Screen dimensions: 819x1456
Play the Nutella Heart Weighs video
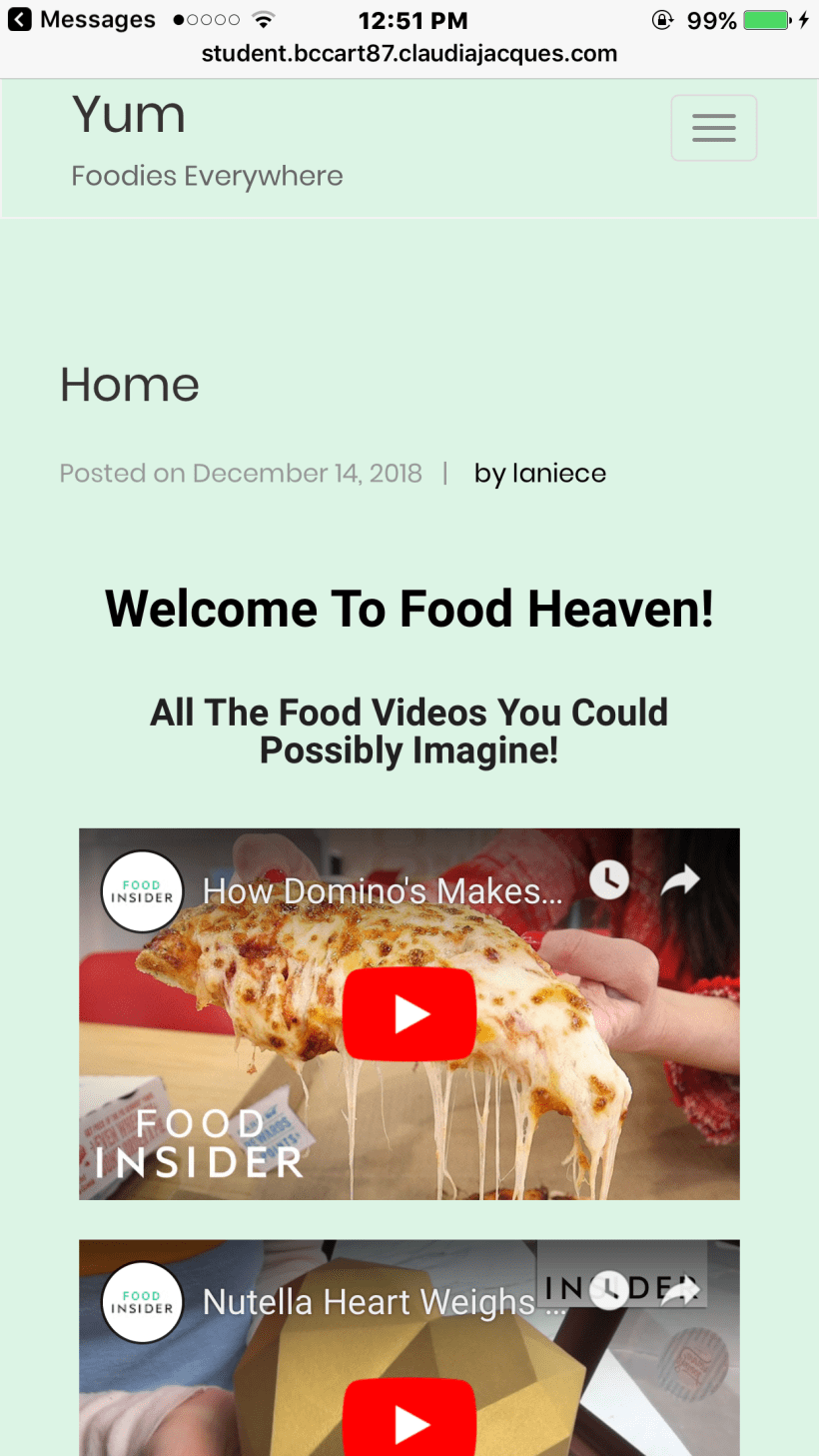409,1421
